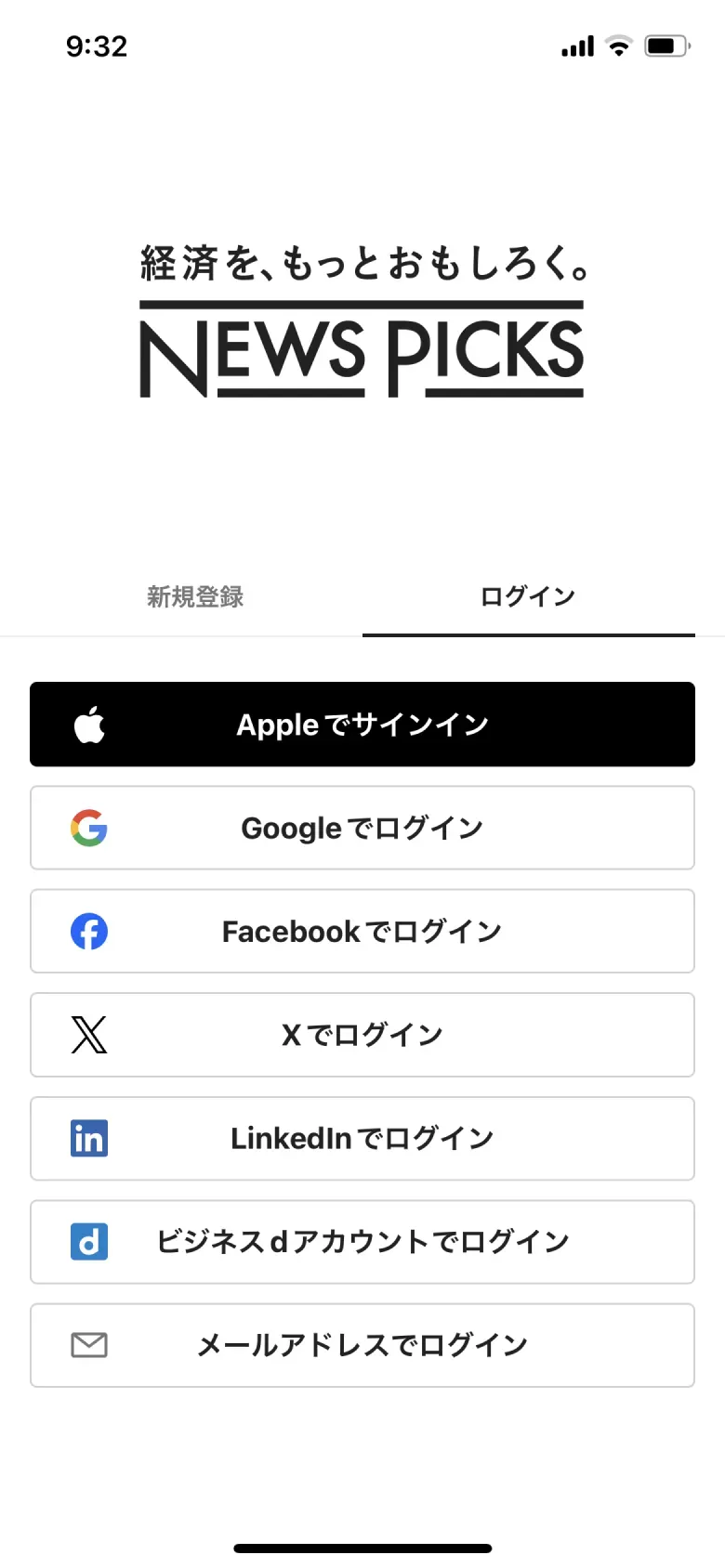Click the X (Twitter) logo icon
The image size is (725, 1568).
[x=88, y=1035]
